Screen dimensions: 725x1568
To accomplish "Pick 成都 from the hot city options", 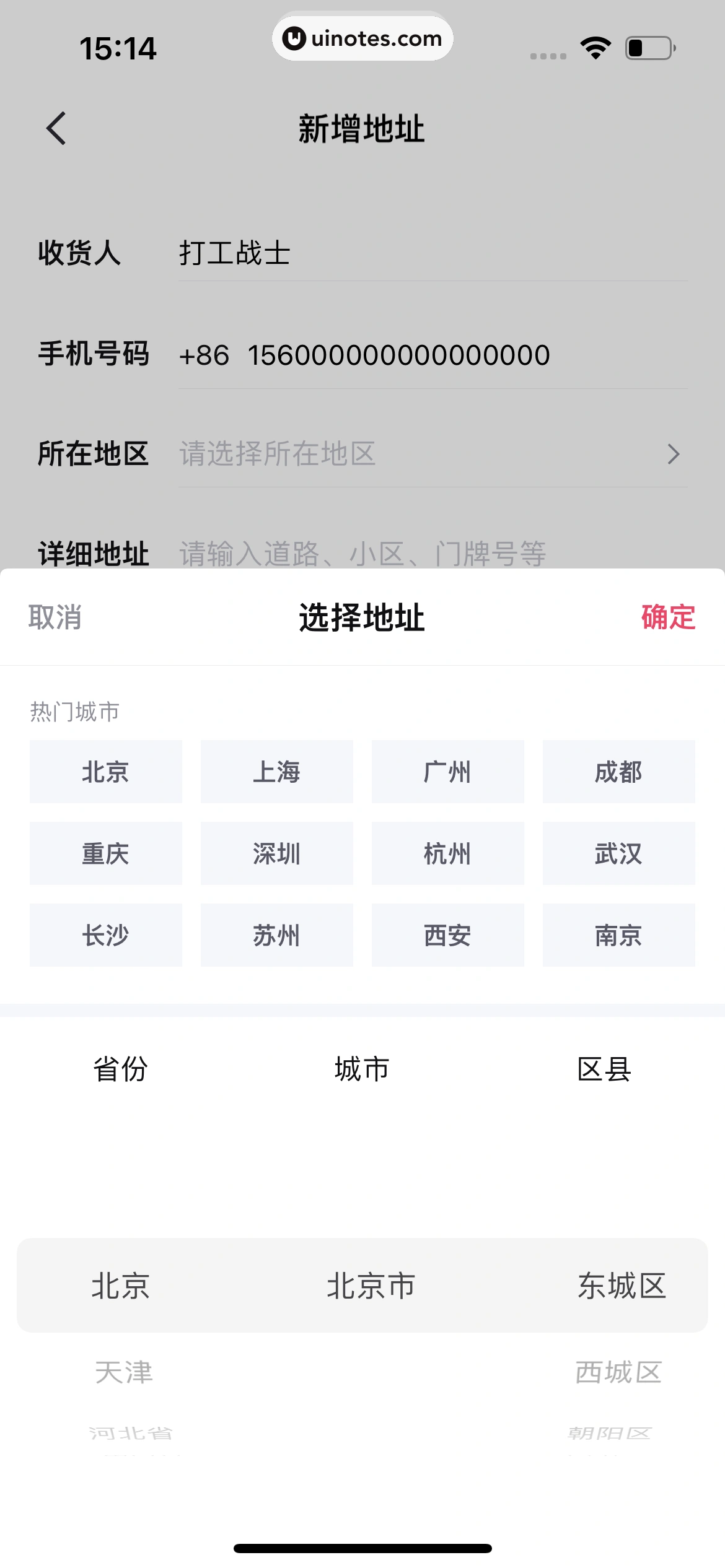I will [x=619, y=772].
